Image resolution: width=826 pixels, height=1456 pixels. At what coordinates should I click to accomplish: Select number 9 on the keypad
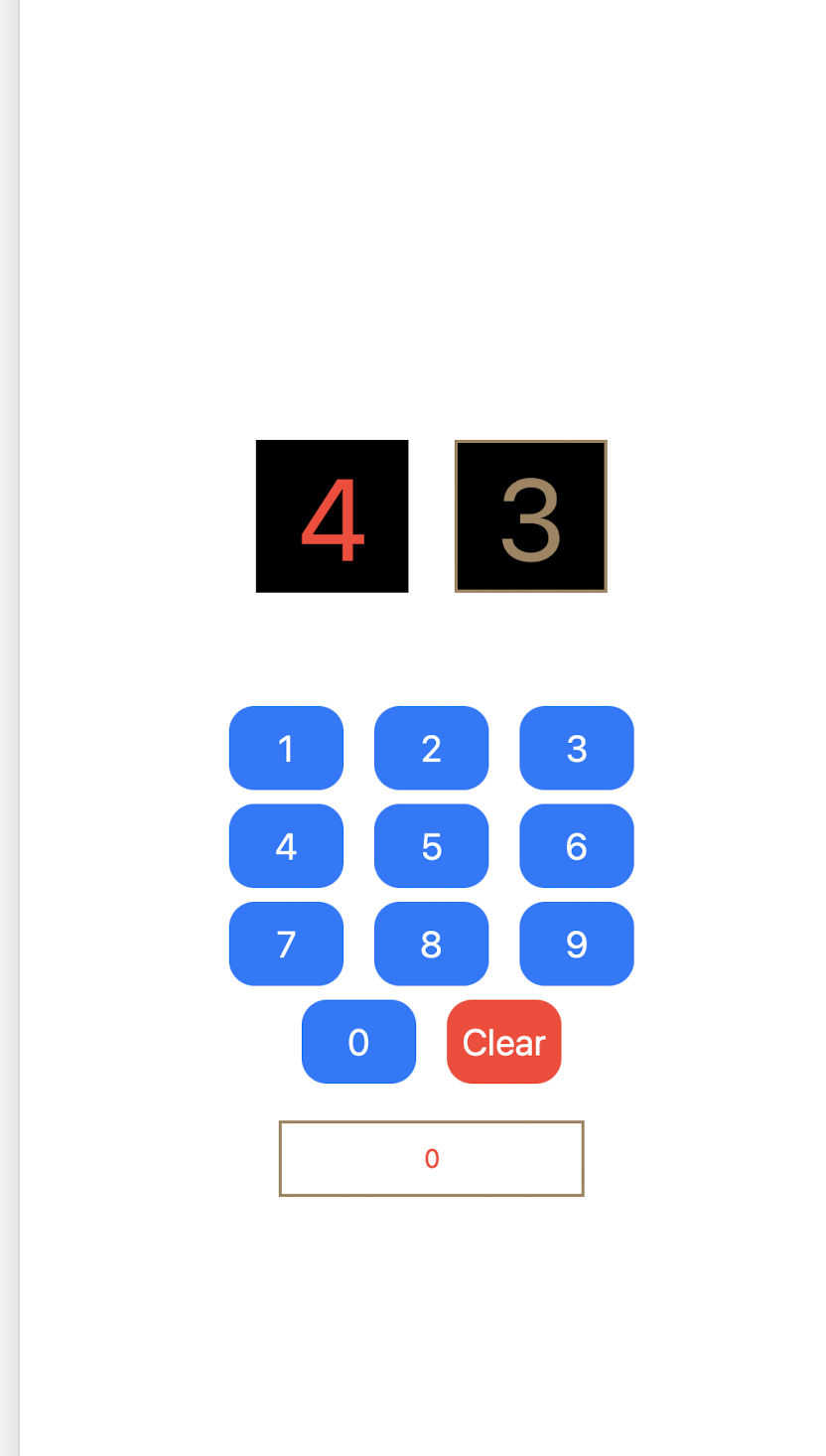tap(577, 944)
